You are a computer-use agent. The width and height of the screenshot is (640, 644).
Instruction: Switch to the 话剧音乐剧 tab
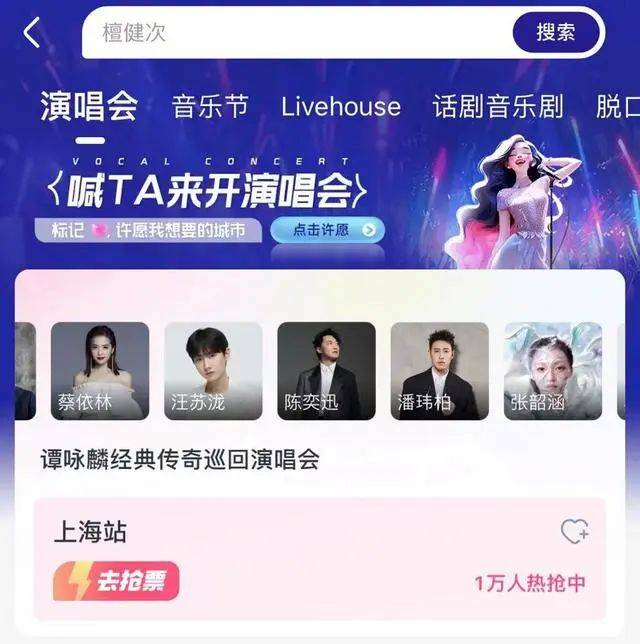point(498,107)
